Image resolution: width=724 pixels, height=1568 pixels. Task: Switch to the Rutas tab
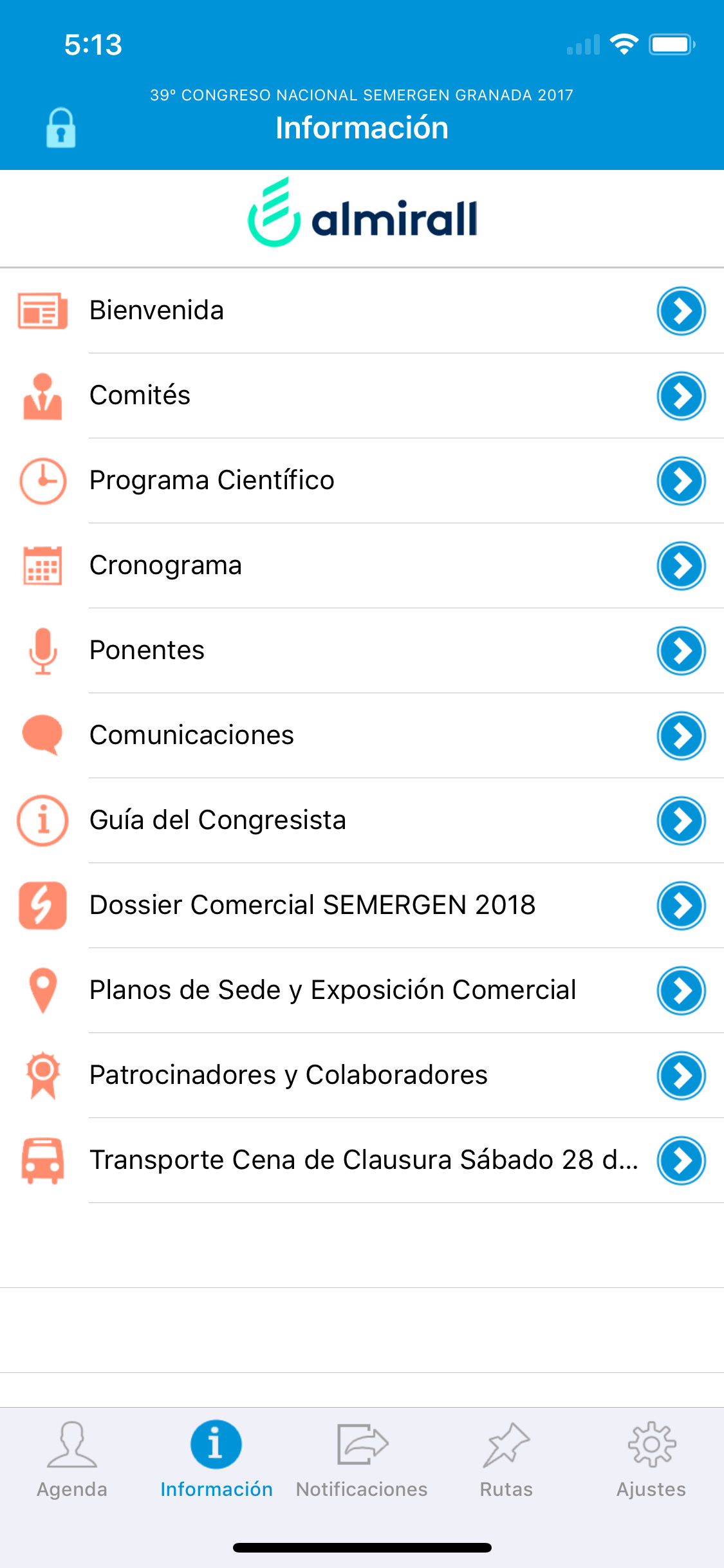coord(506,1460)
